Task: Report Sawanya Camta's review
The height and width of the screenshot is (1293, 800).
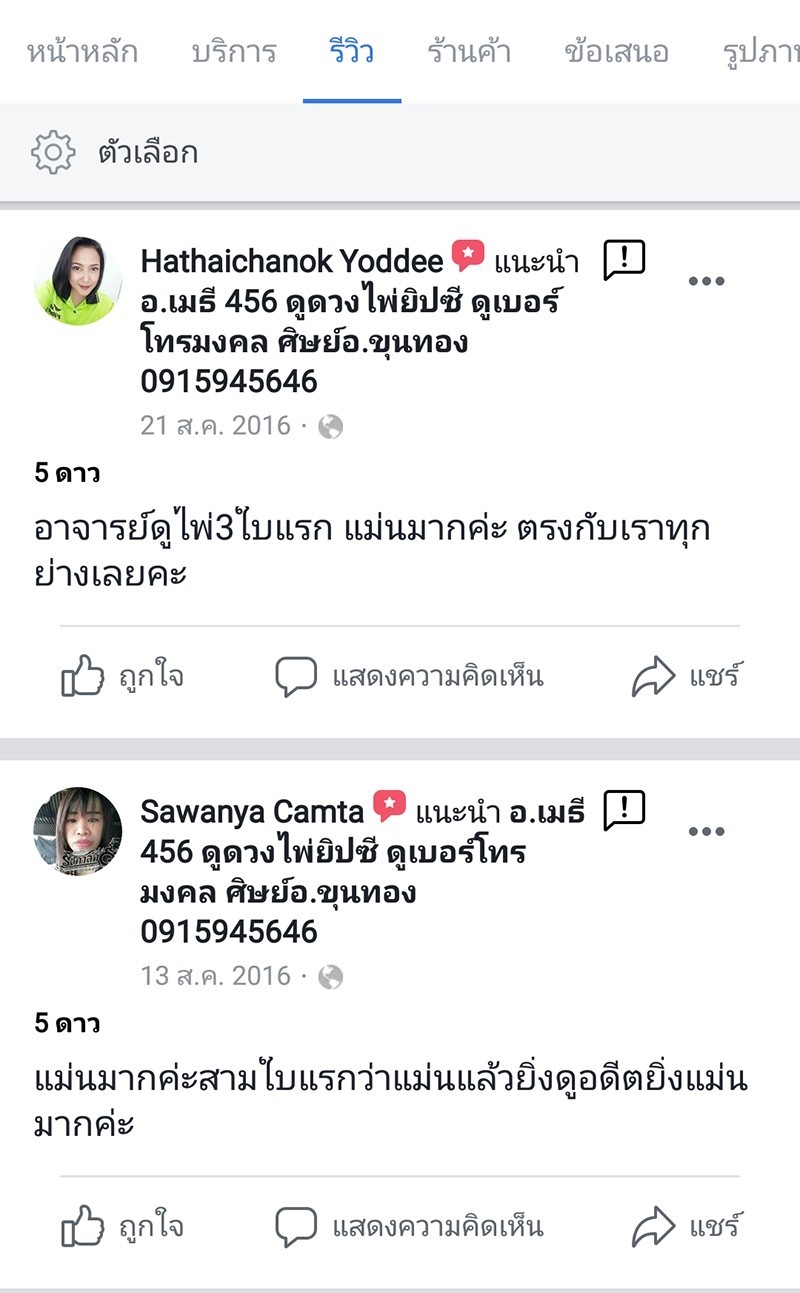Action: (624, 811)
